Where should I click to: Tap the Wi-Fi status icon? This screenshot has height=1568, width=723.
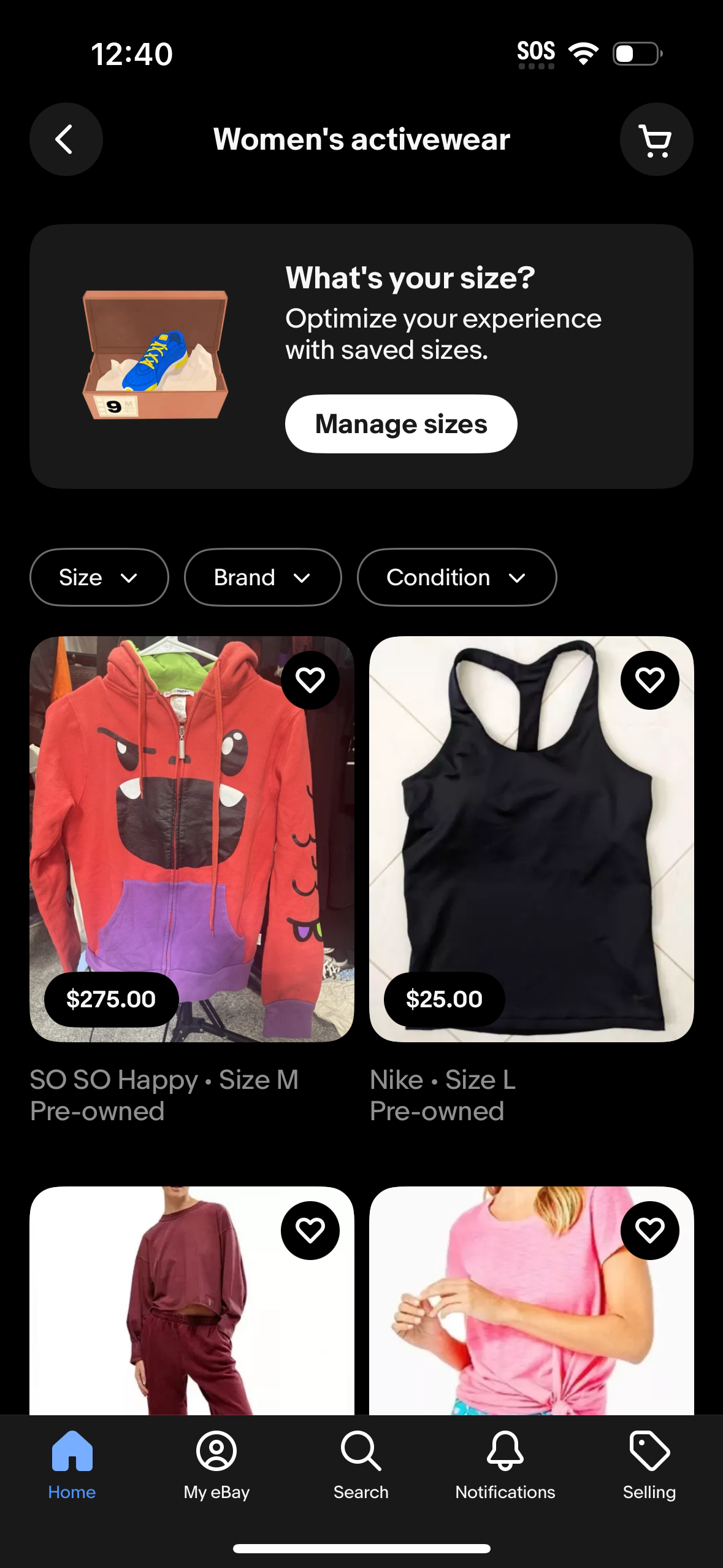point(584,53)
